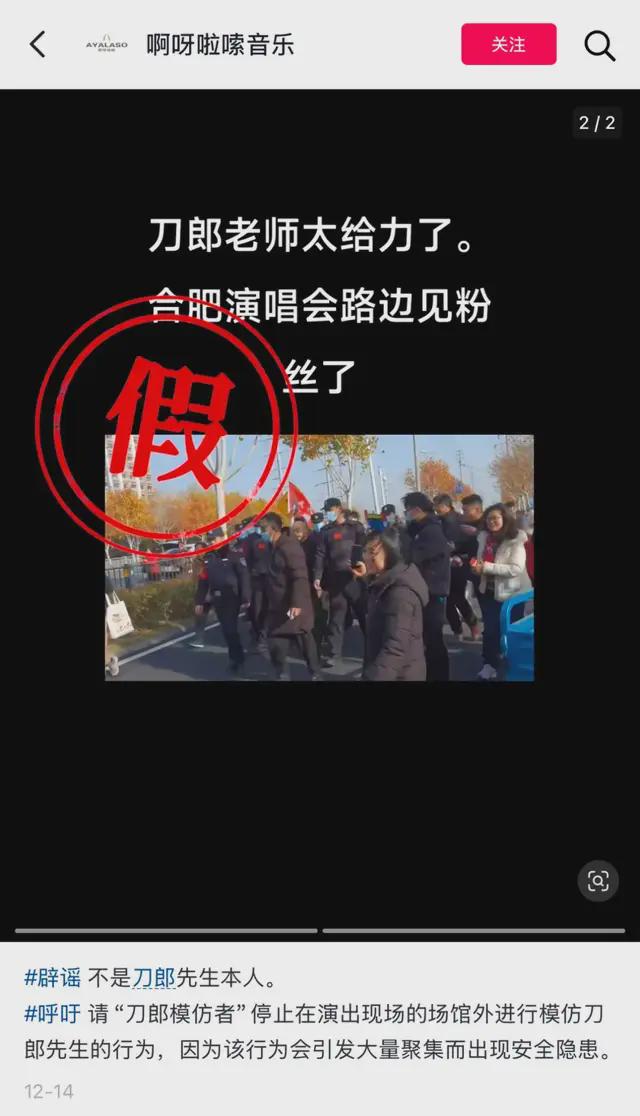Open the #呼吁 hashtag
Image resolution: width=640 pixels, height=1116 pixels.
(52, 1013)
